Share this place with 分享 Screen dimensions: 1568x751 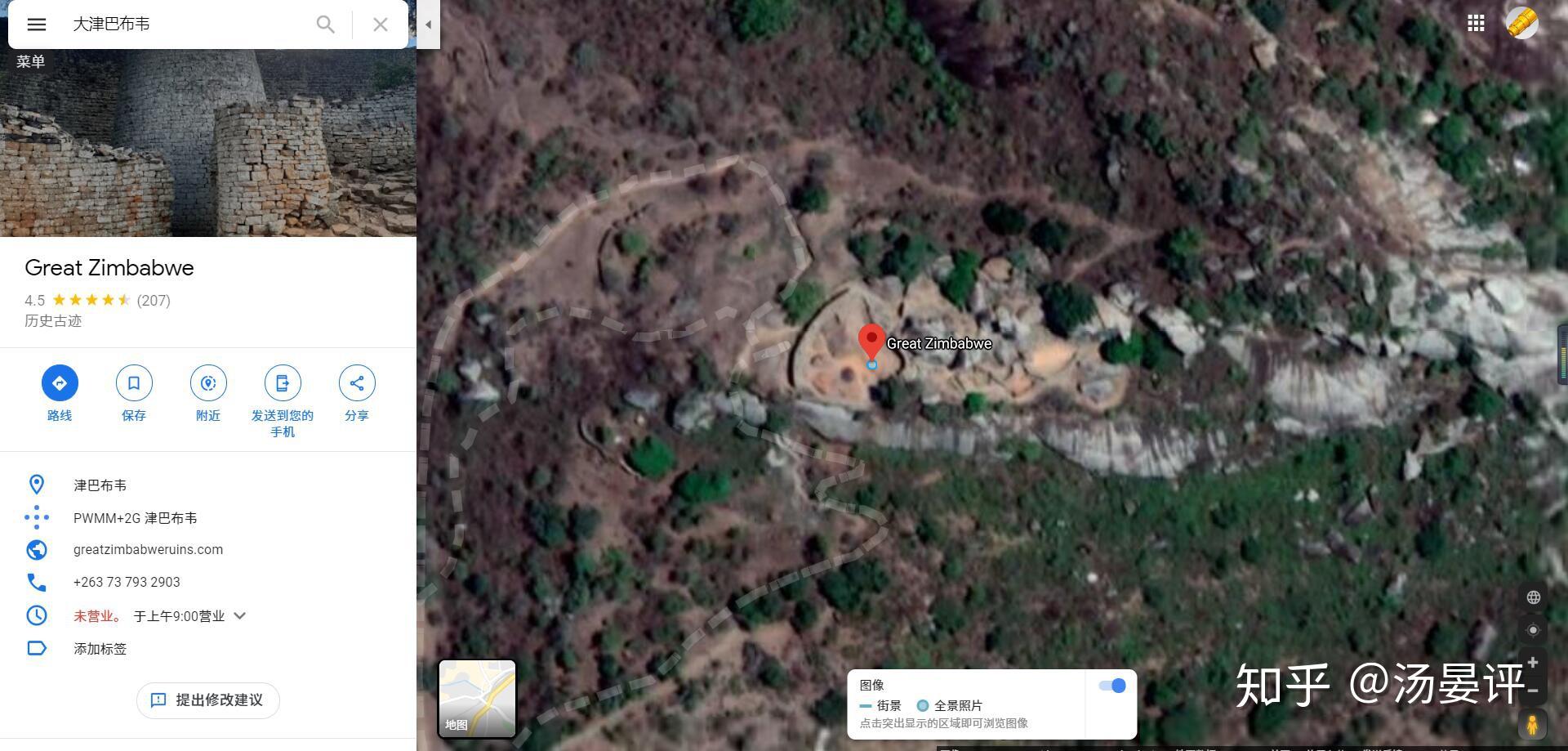(x=357, y=383)
